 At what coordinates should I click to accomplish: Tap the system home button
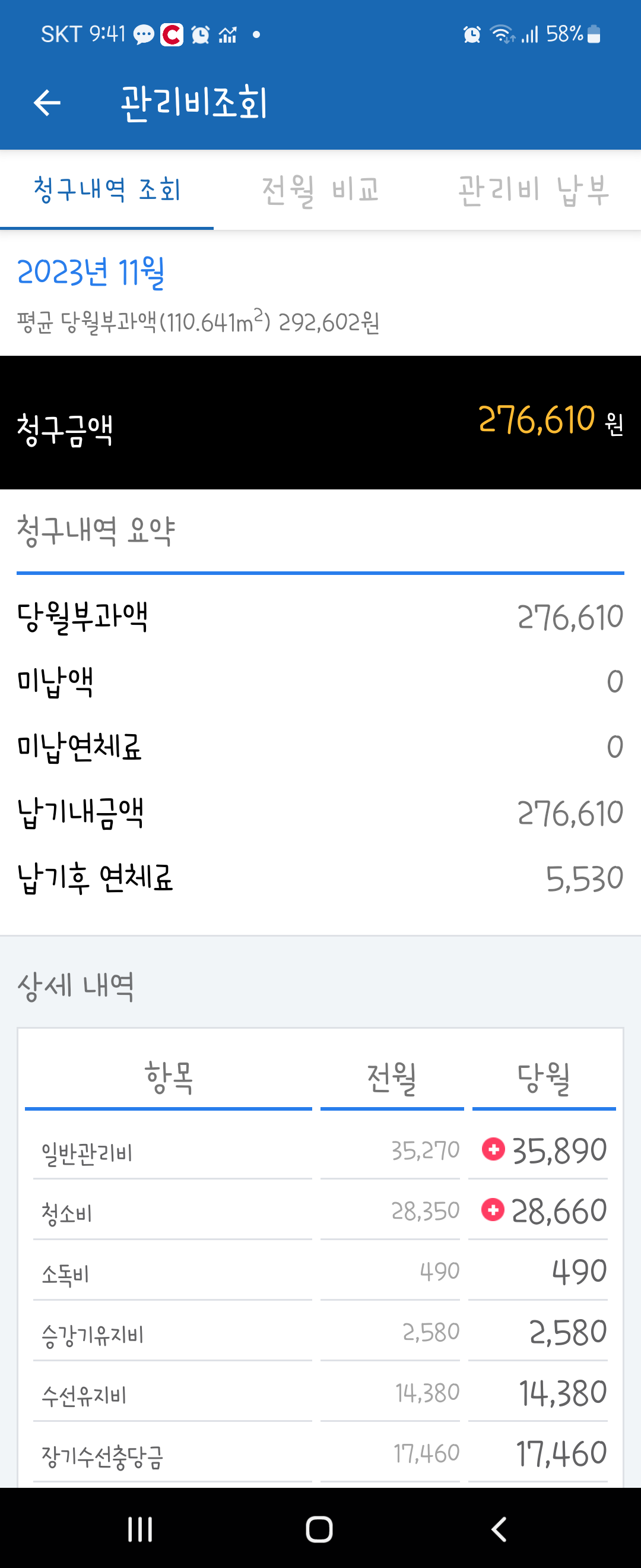tap(319, 1528)
